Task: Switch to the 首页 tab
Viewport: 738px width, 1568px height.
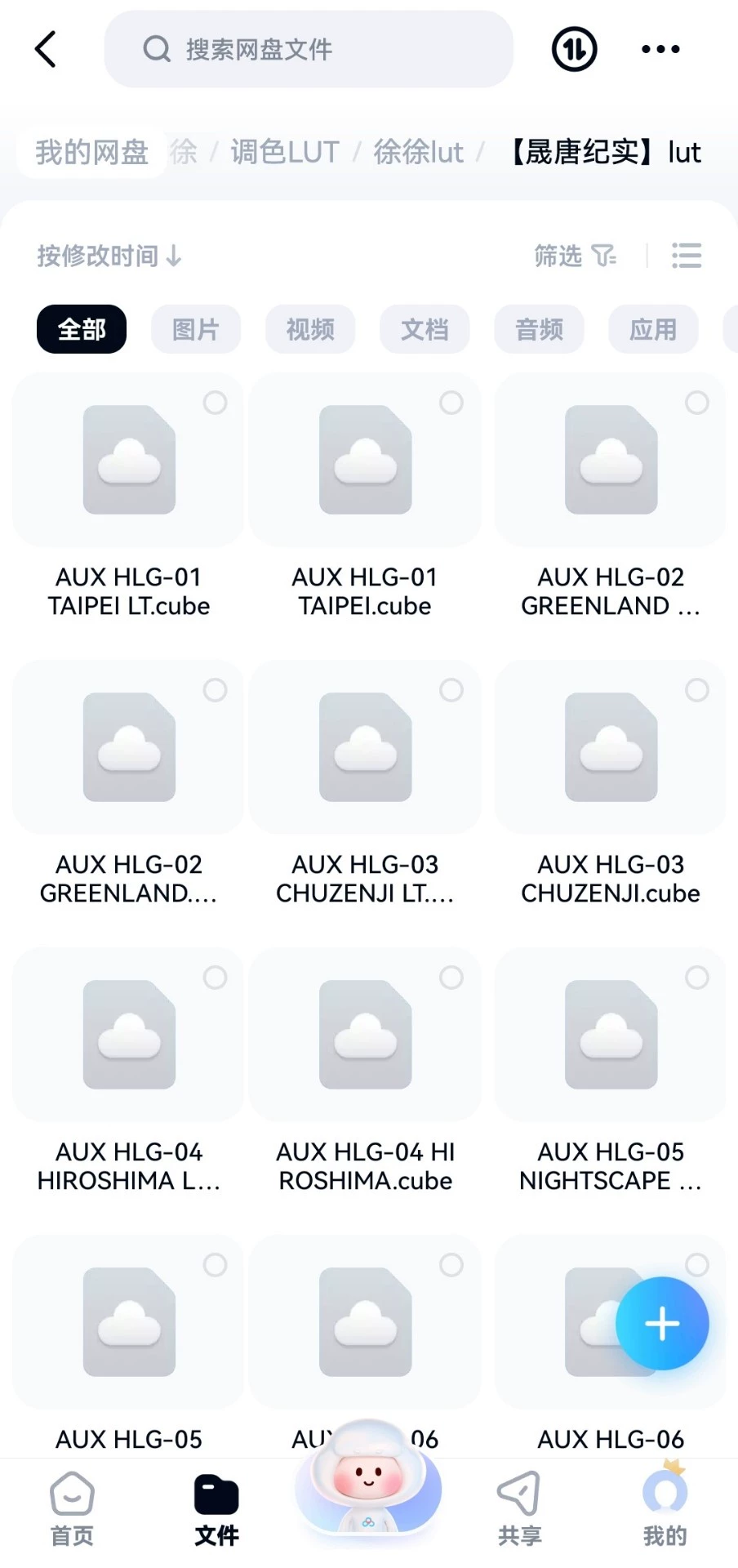Action: click(73, 1509)
